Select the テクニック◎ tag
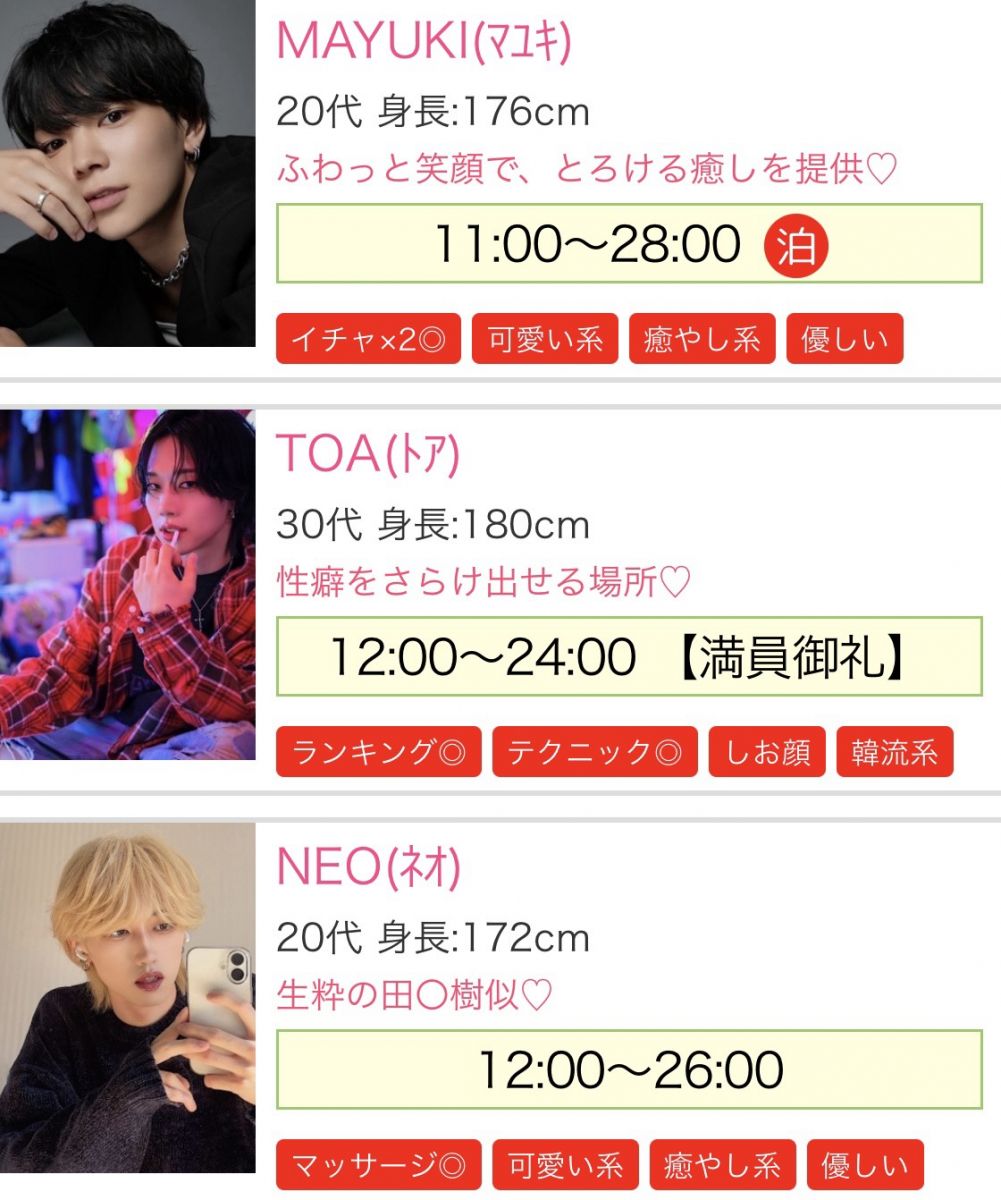1001x1200 pixels. point(594,752)
